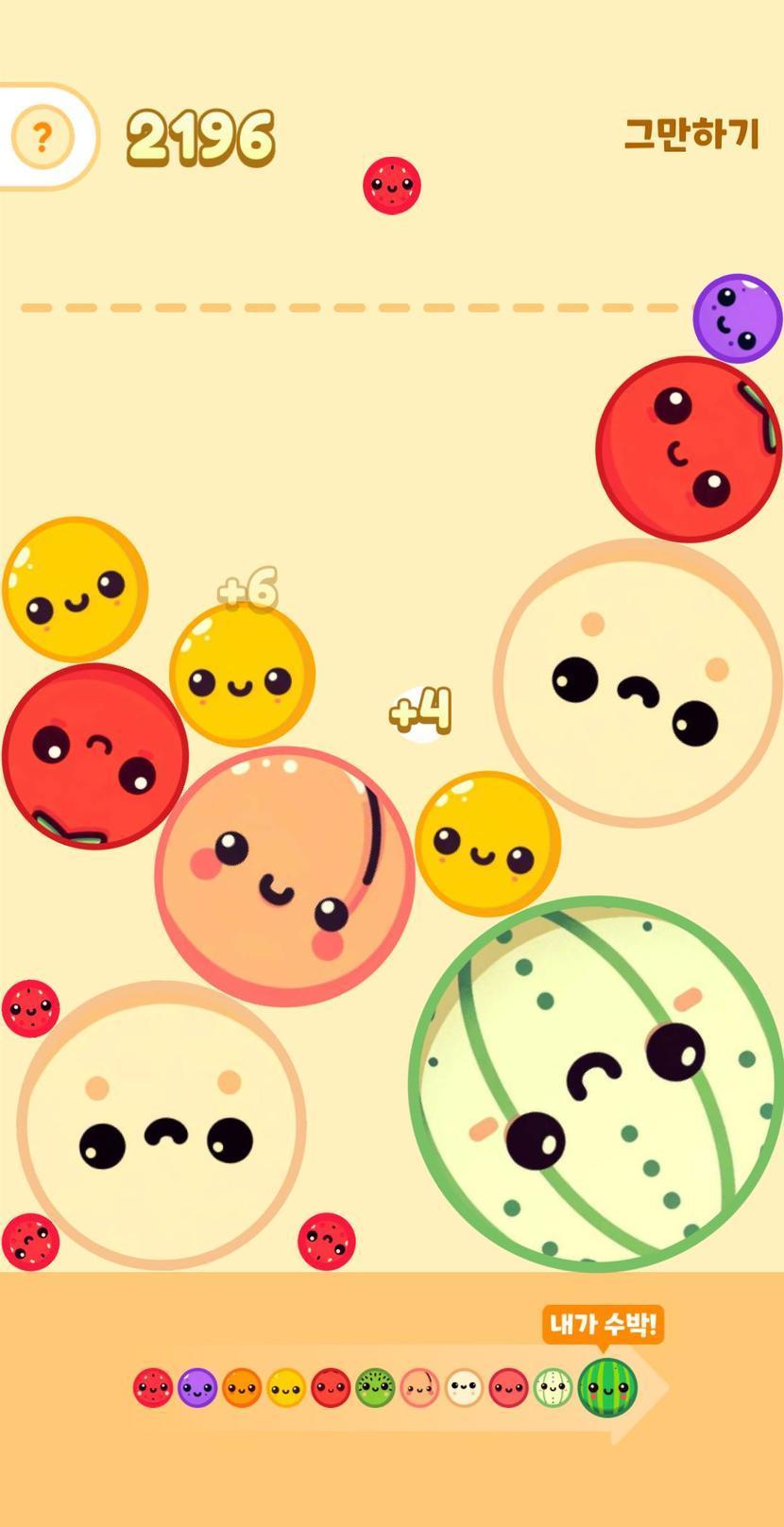Tap 그만하기 to quit the game
The image size is (784, 1527).
[x=691, y=134]
